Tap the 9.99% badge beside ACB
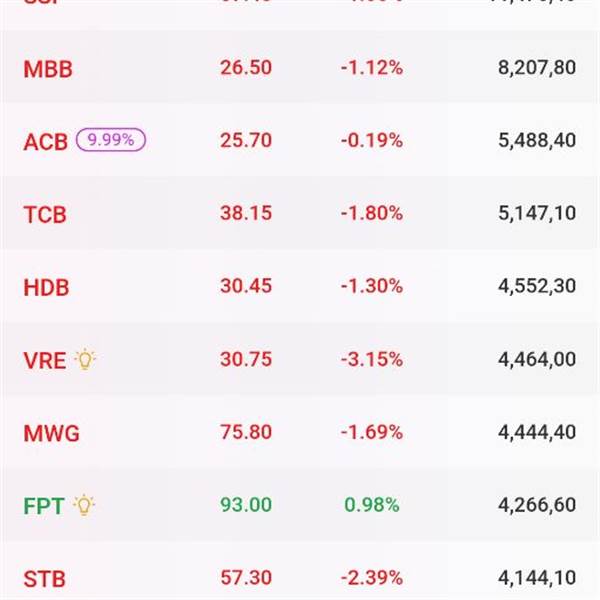This screenshot has height=600, width=600. [x=111, y=140]
